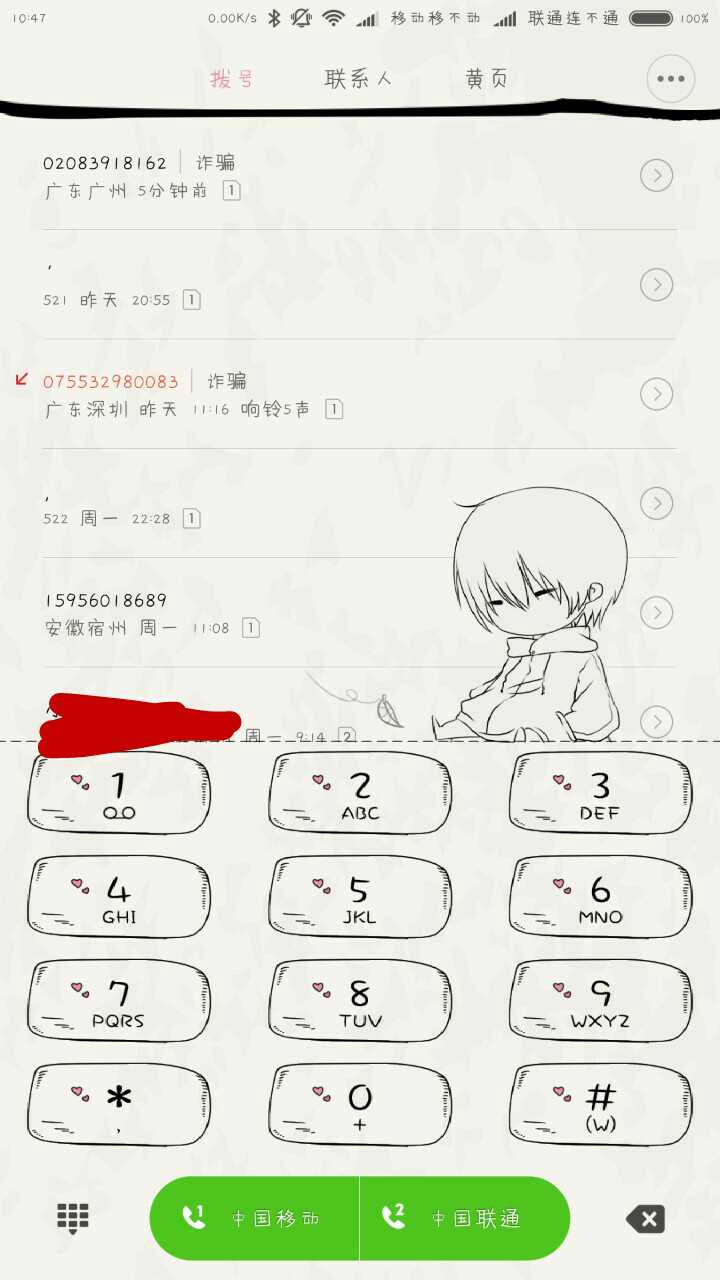This screenshot has height=1280, width=720.
Task: Tap the hash # key
Action: click(x=600, y=1105)
